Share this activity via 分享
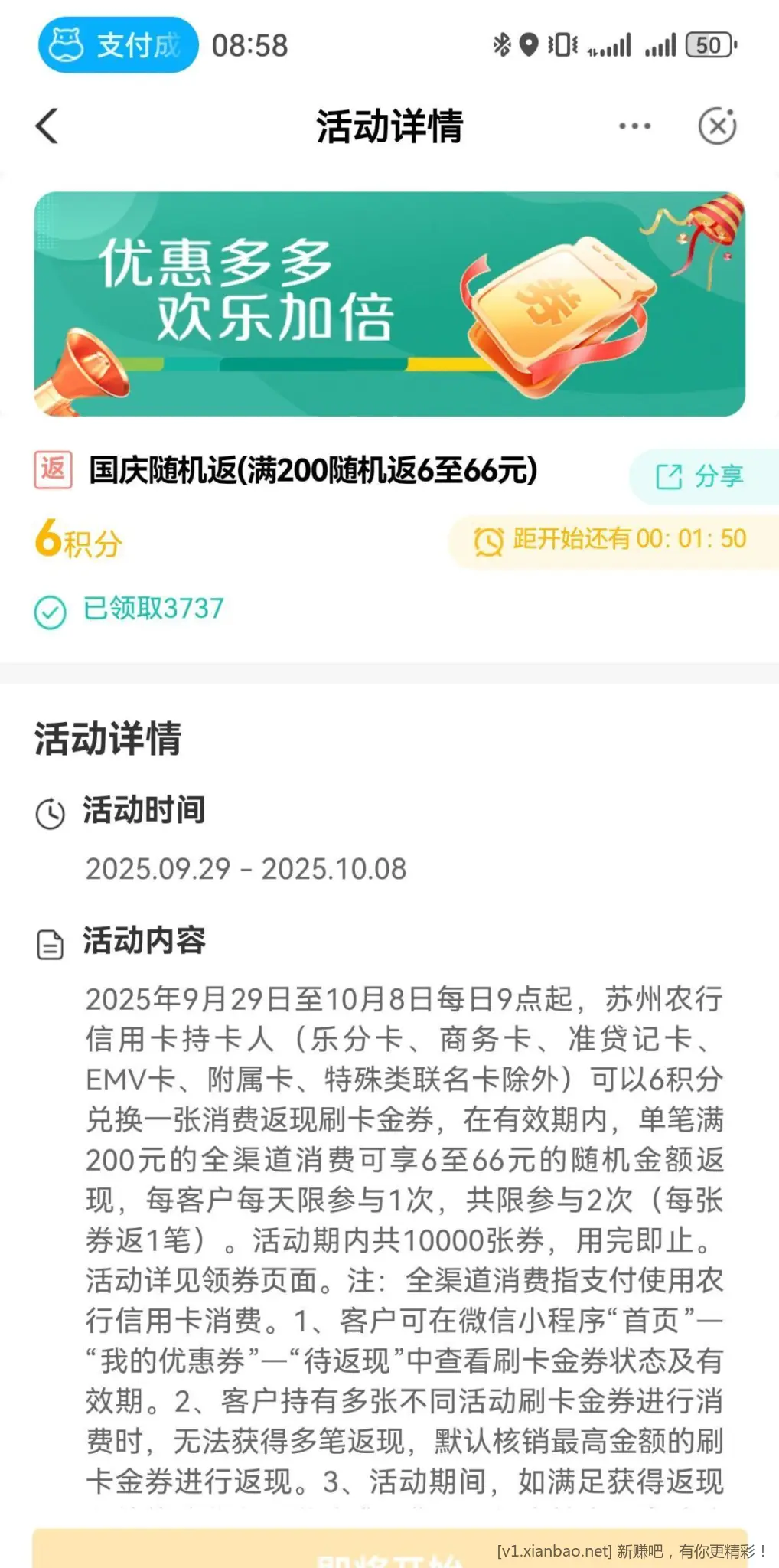 coord(700,476)
